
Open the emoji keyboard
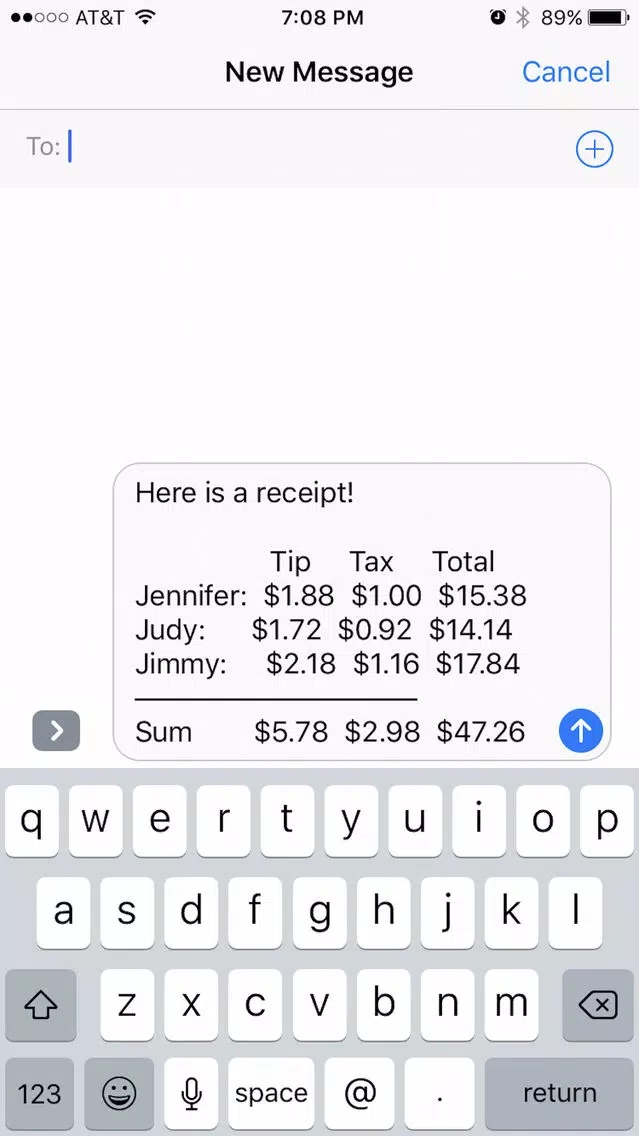(x=120, y=1093)
